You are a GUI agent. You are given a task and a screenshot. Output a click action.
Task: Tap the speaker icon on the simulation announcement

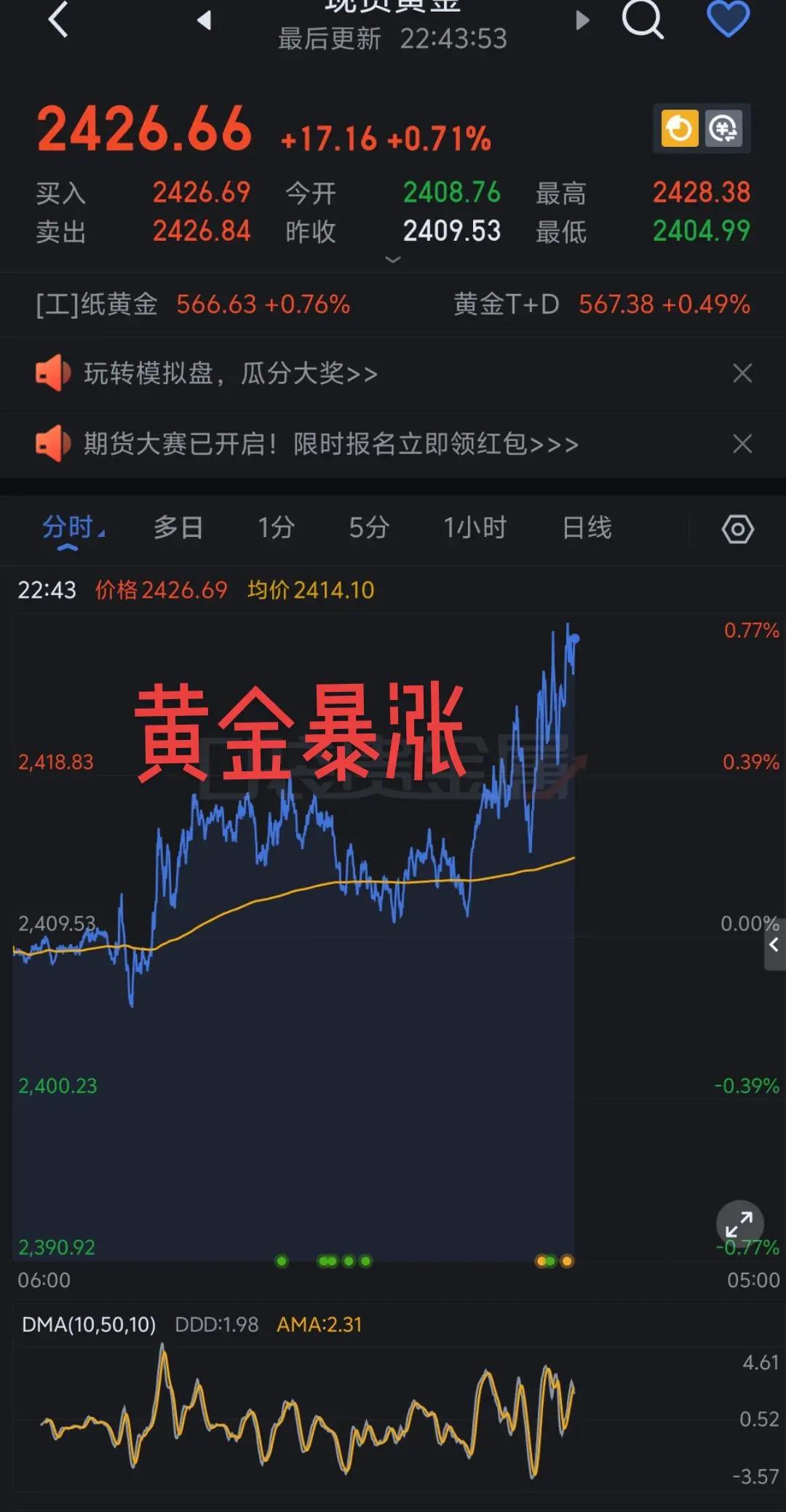tap(52, 373)
